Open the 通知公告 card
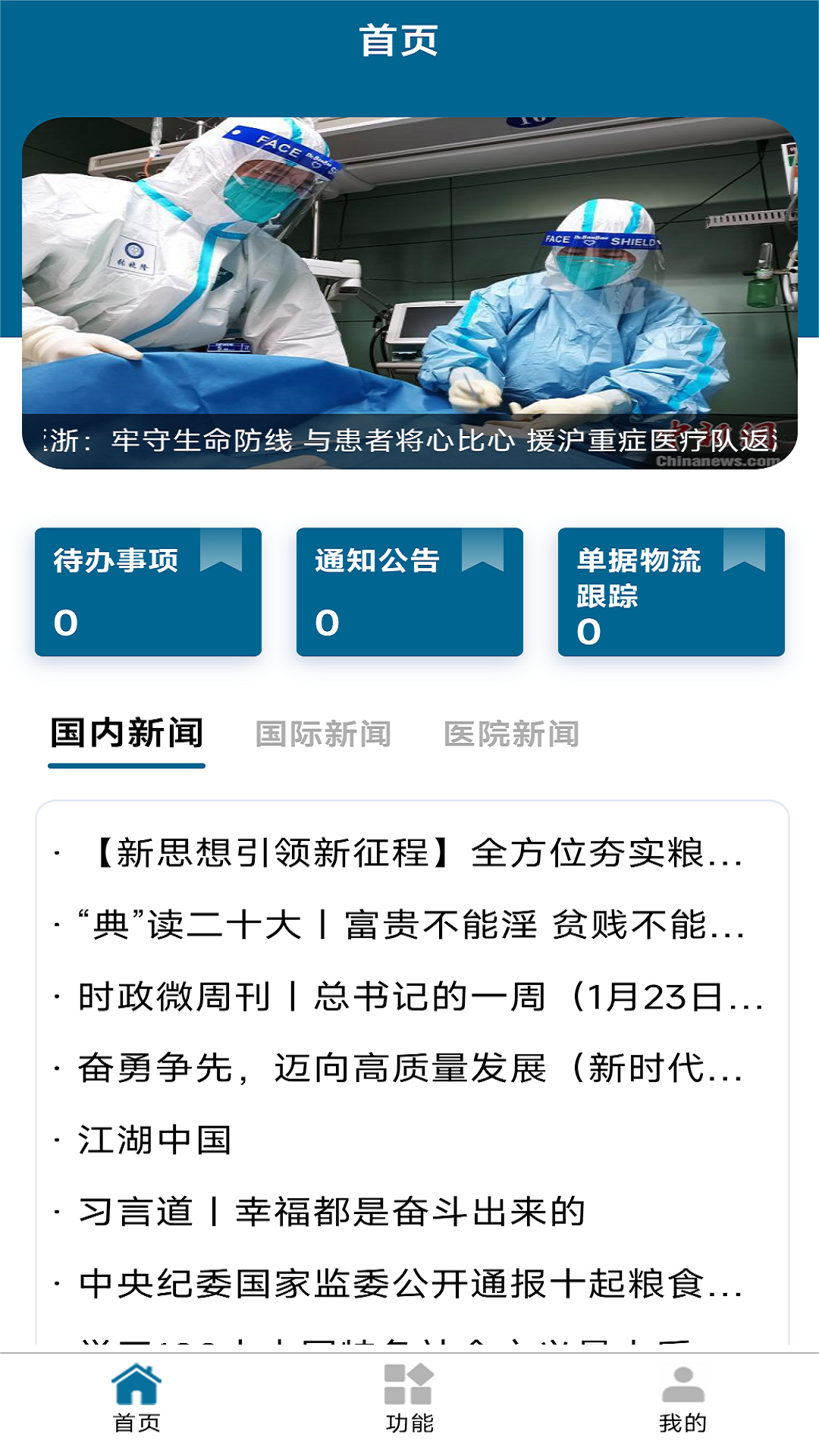 [x=409, y=591]
